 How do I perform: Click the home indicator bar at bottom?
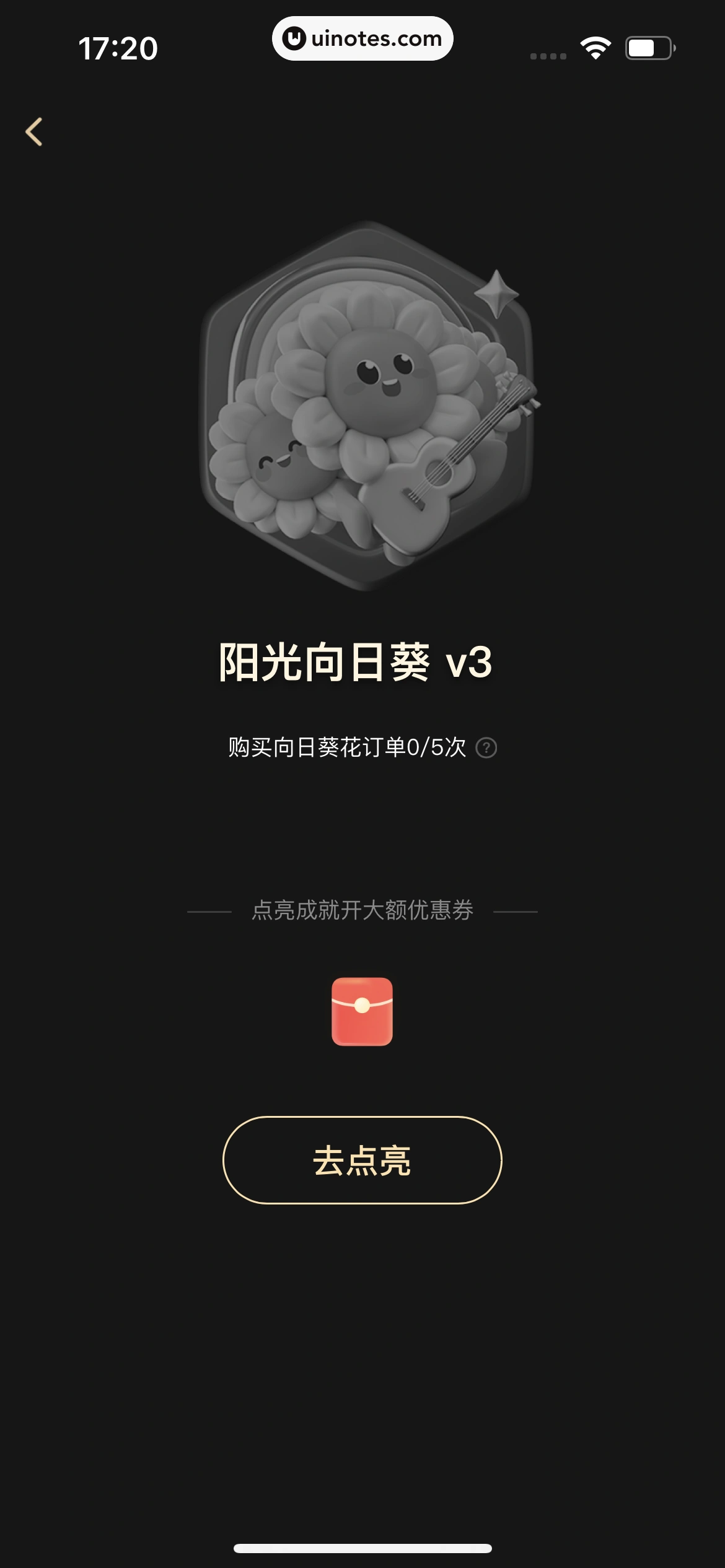point(362,1547)
